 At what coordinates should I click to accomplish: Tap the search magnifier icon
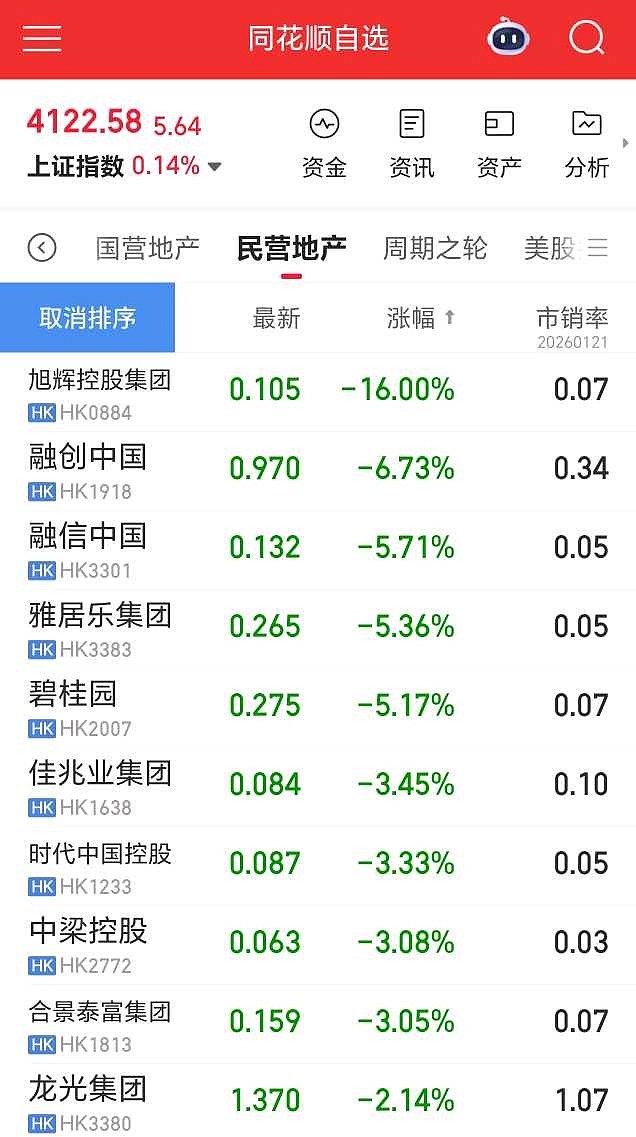(587, 39)
